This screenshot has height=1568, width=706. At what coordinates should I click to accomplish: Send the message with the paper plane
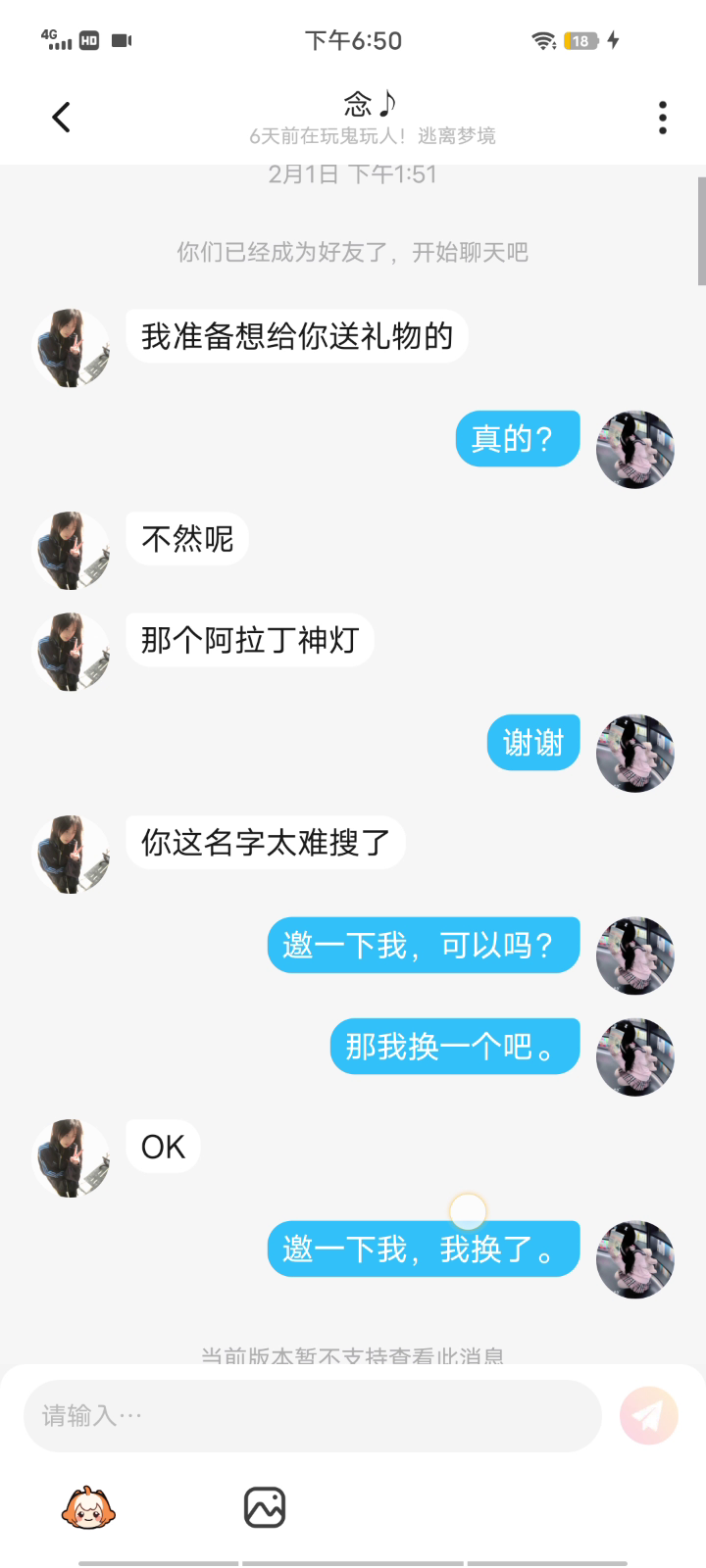(648, 1416)
